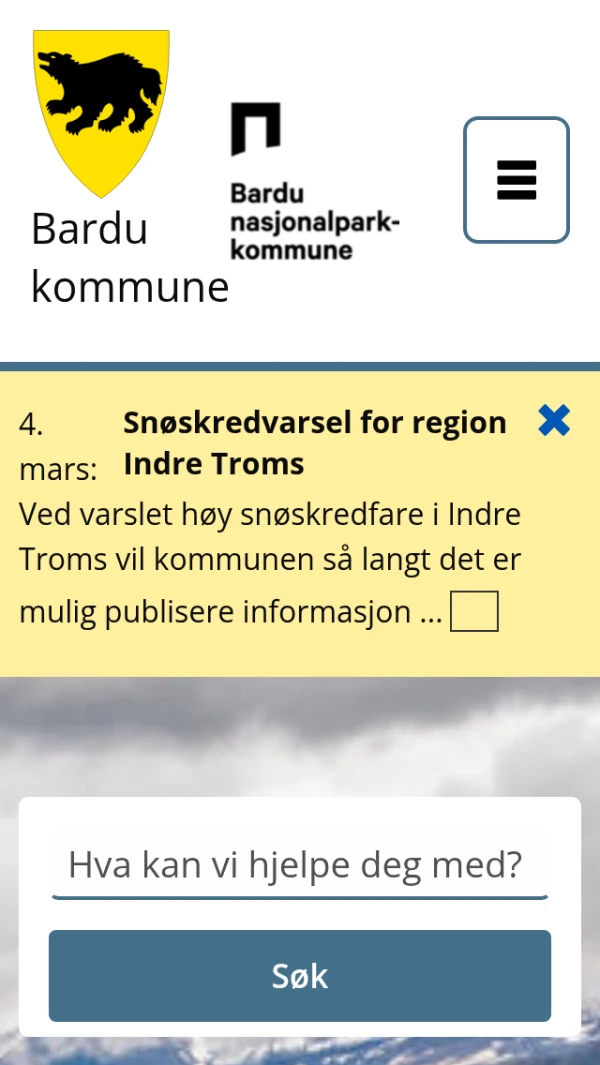Expand the truncated avalanche notice text
The height and width of the screenshot is (1065, 600).
[x=474, y=612]
